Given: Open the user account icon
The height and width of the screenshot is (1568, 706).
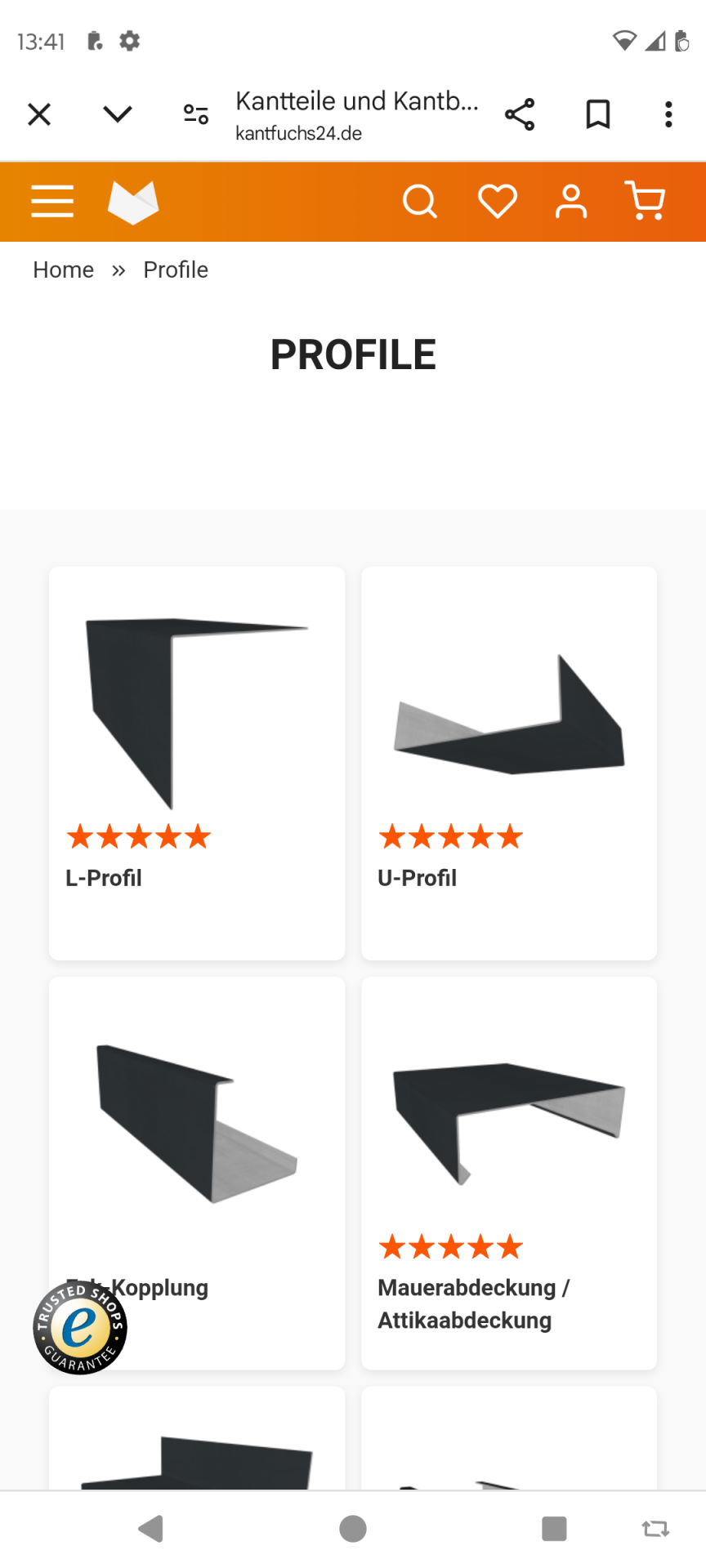Looking at the screenshot, I should tap(570, 202).
